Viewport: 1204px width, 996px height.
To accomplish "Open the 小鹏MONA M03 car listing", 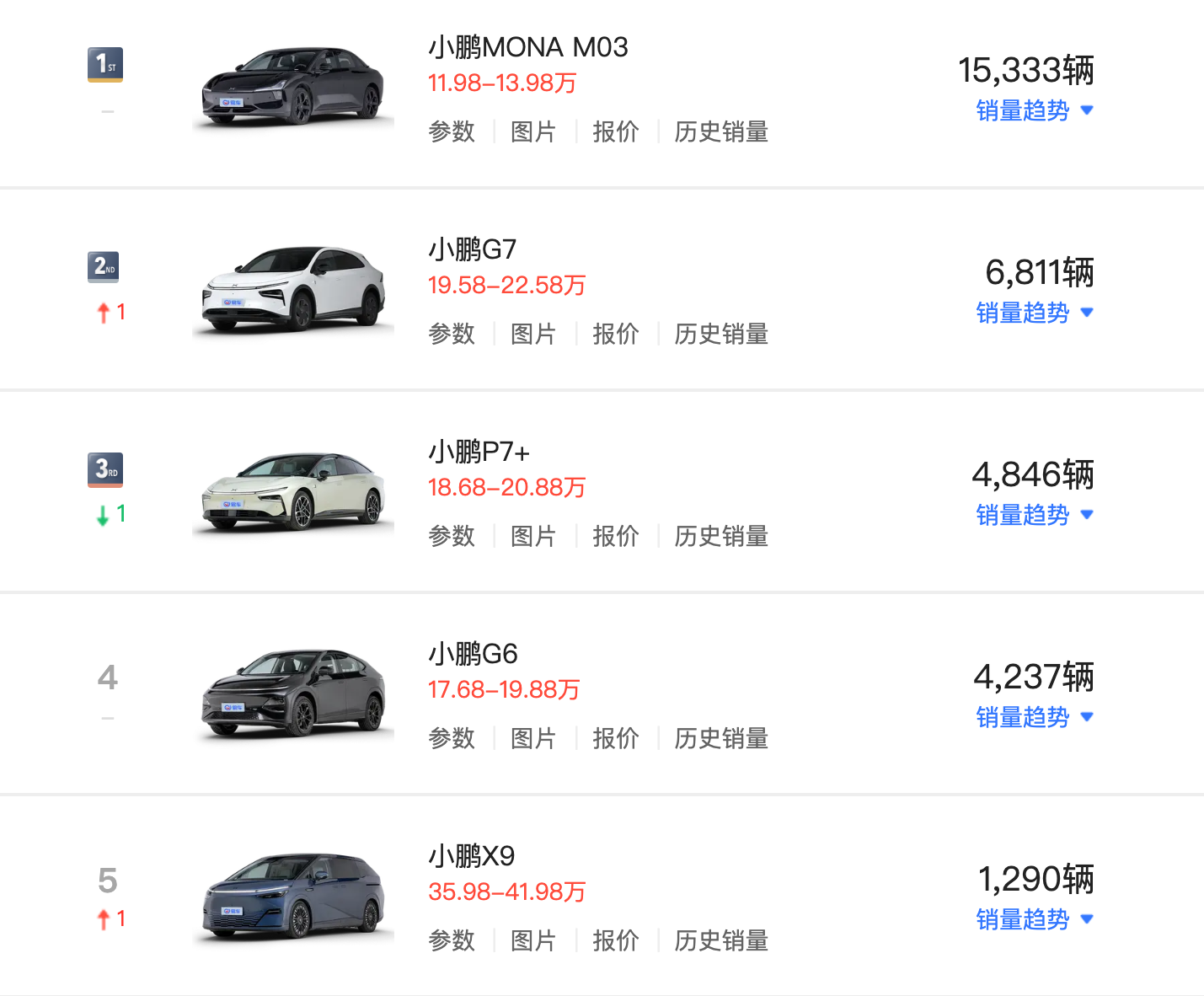I will pos(527,47).
